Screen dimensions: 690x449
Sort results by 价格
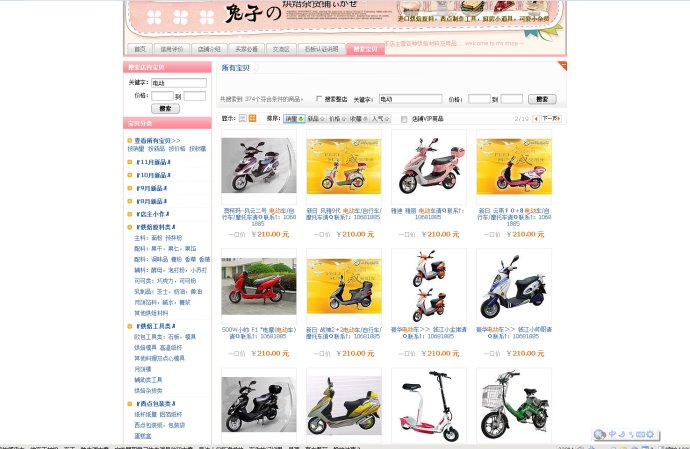pyautogui.click(x=337, y=118)
